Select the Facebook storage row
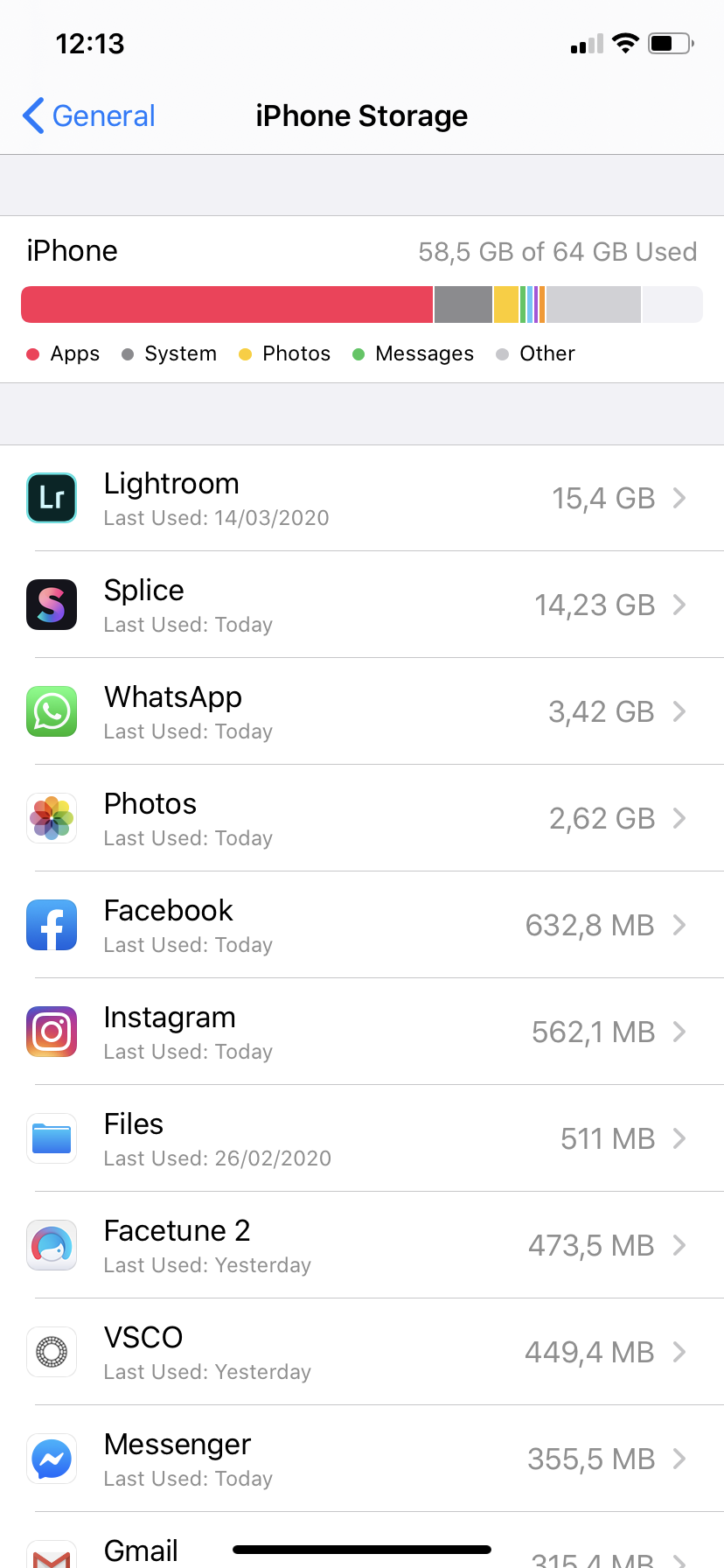This screenshot has height=1568, width=724. [x=362, y=926]
